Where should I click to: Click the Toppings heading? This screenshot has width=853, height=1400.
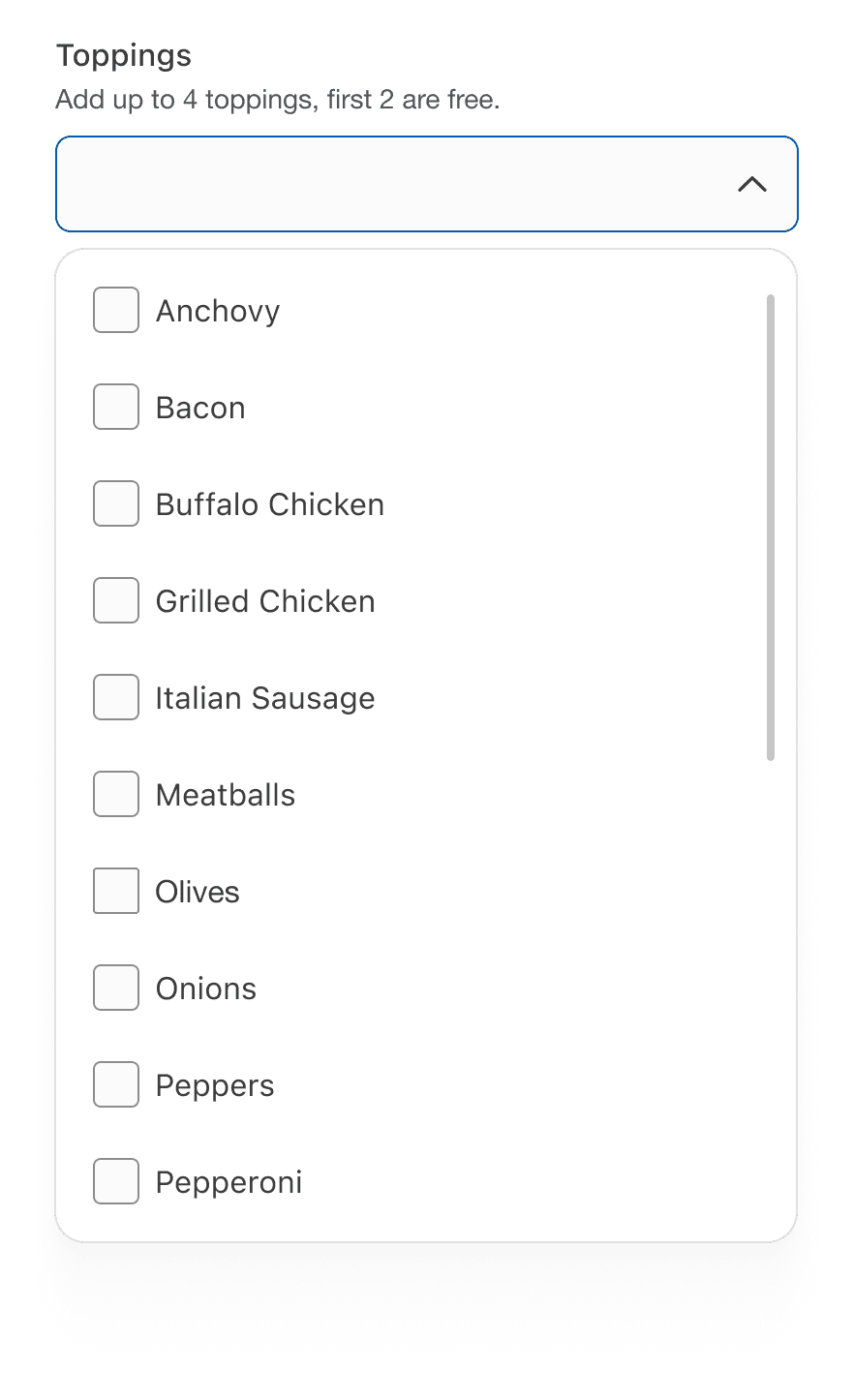(x=124, y=55)
